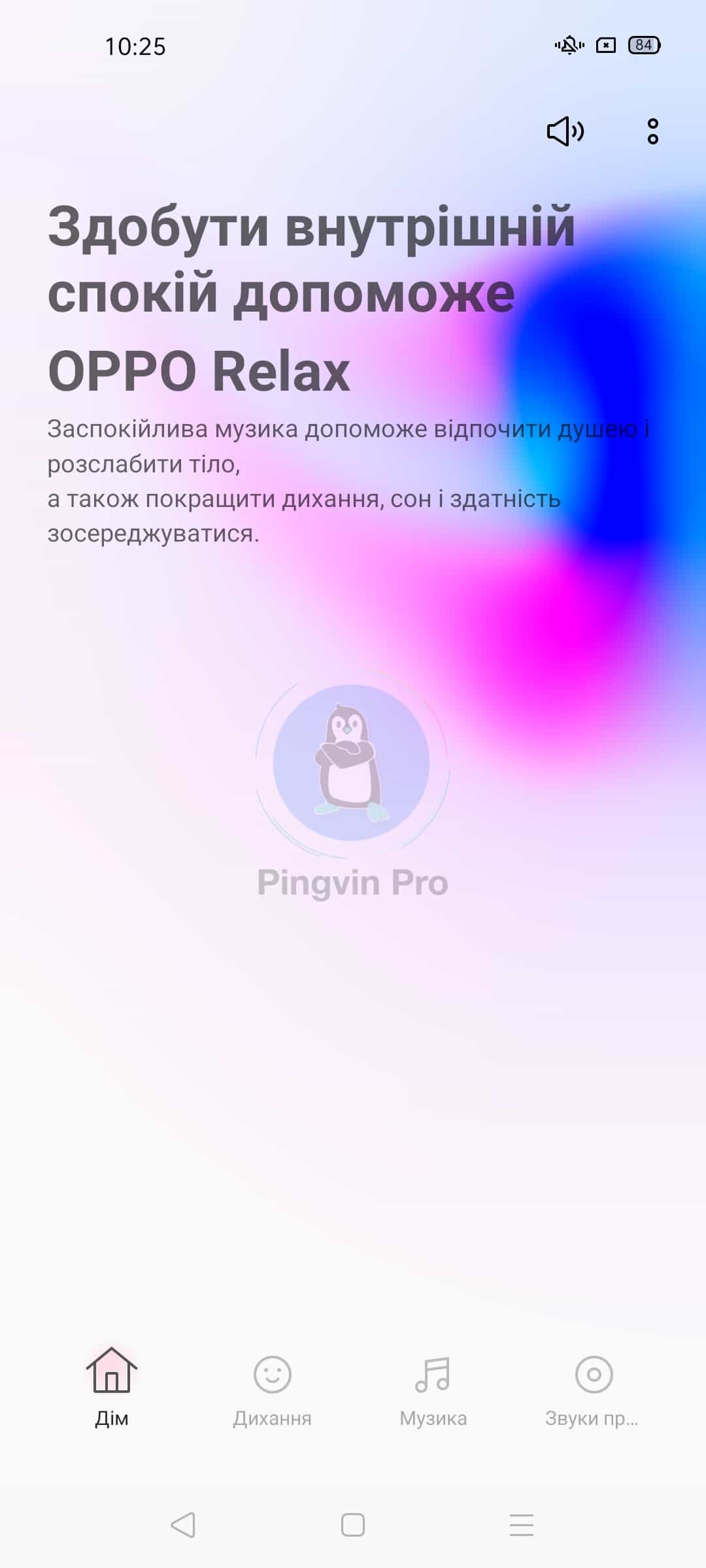
Task: Go back with system back button
Action: coord(183,1525)
